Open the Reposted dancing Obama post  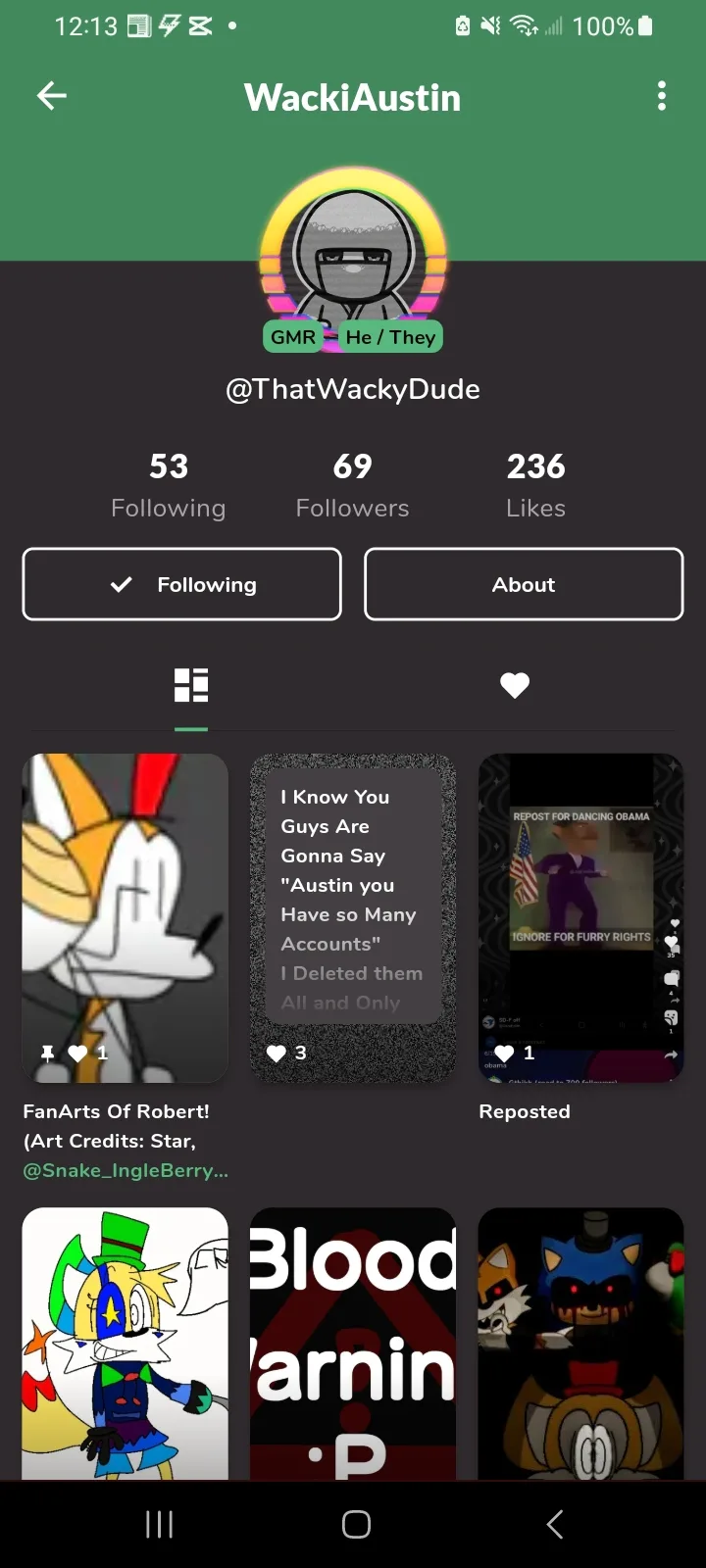pyautogui.click(x=580, y=917)
